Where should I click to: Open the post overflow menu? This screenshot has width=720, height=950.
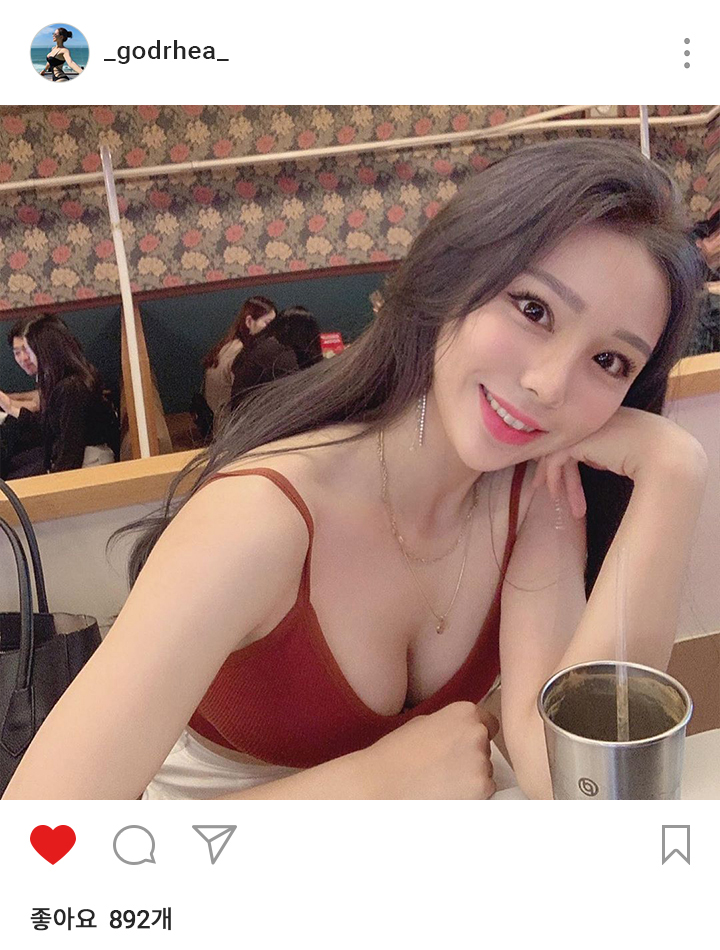686,53
